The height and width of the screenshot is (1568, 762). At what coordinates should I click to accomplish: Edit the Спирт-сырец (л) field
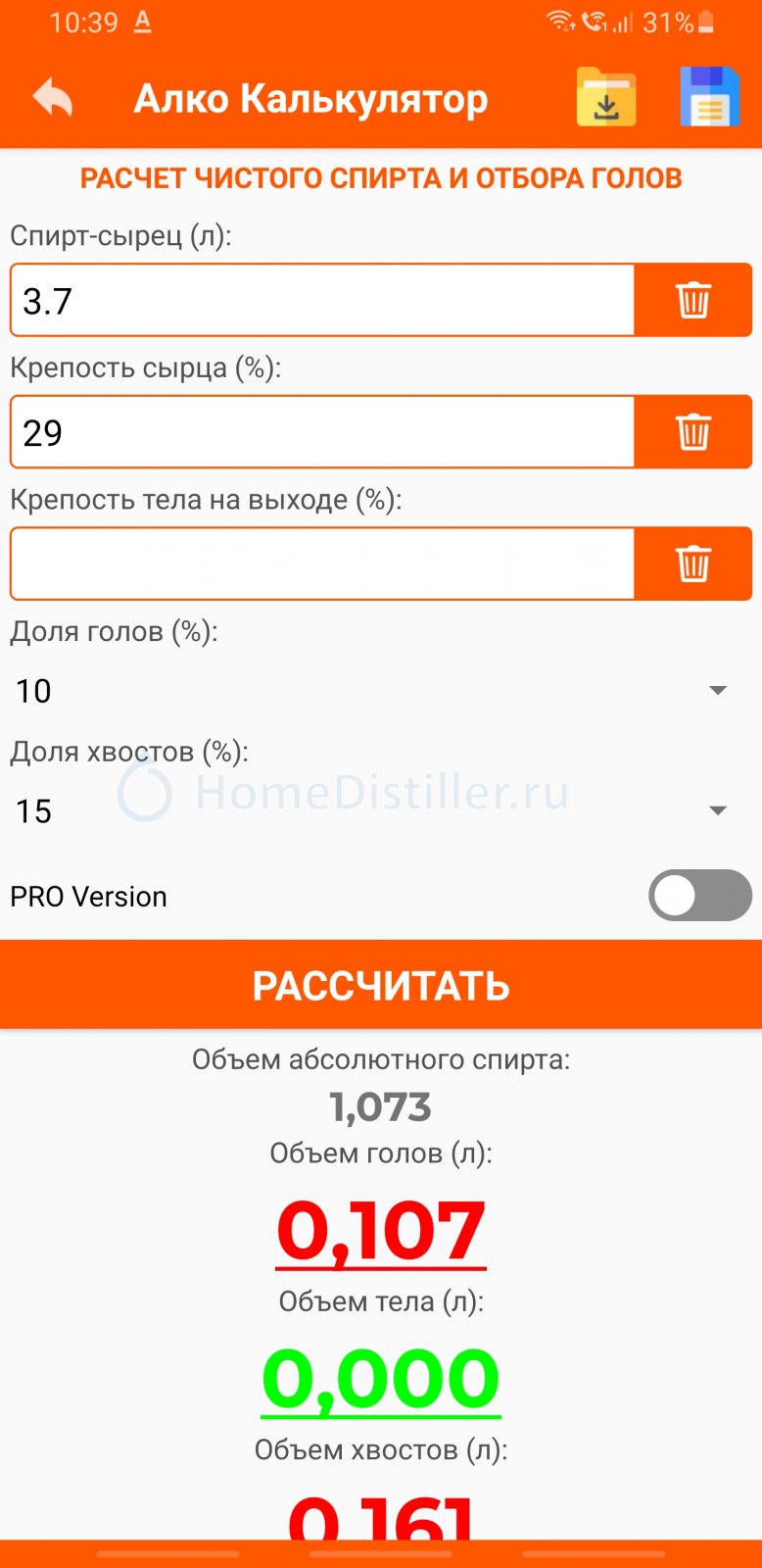[x=323, y=301]
